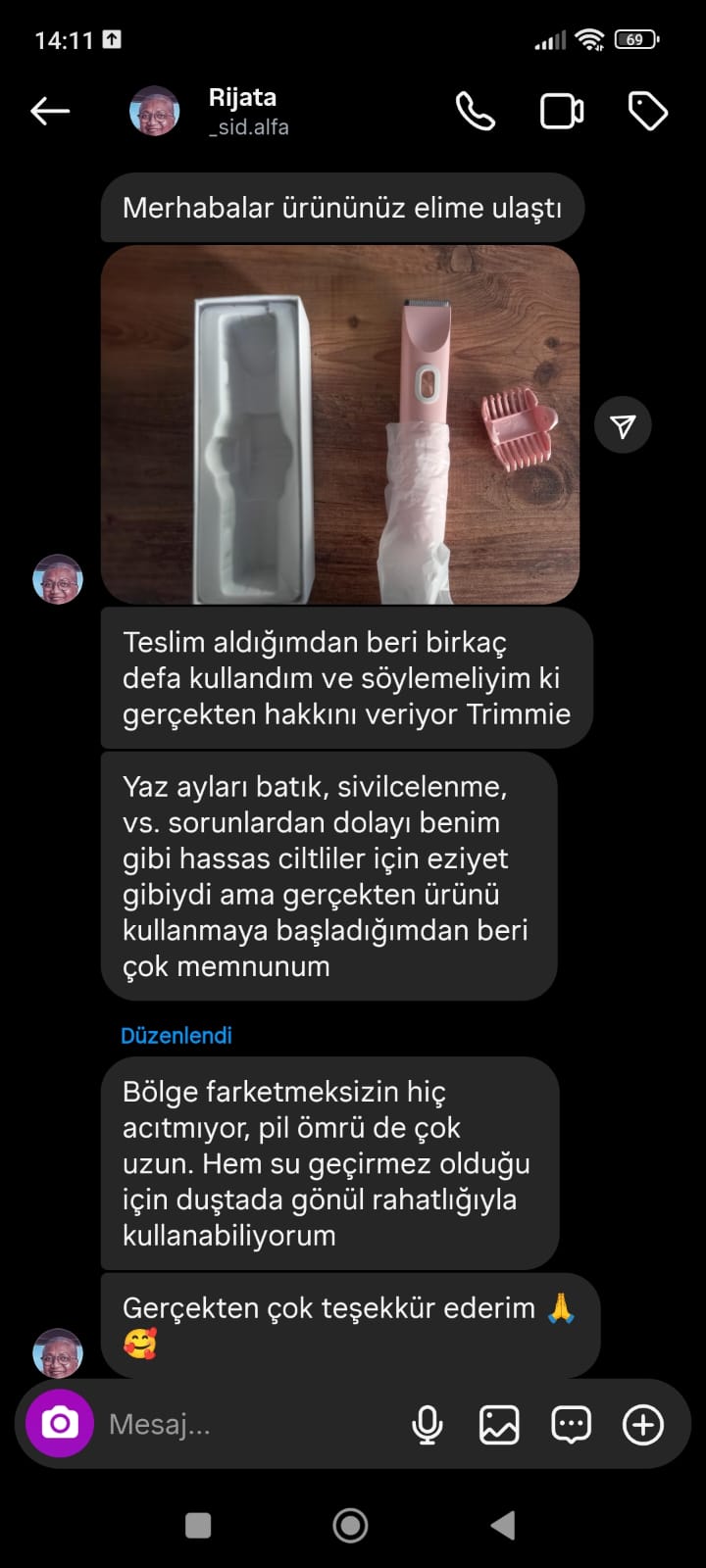Image resolution: width=706 pixels, height=1568 pixels.
Task: Open the camera from the message bar
Action: [60, 1424]
